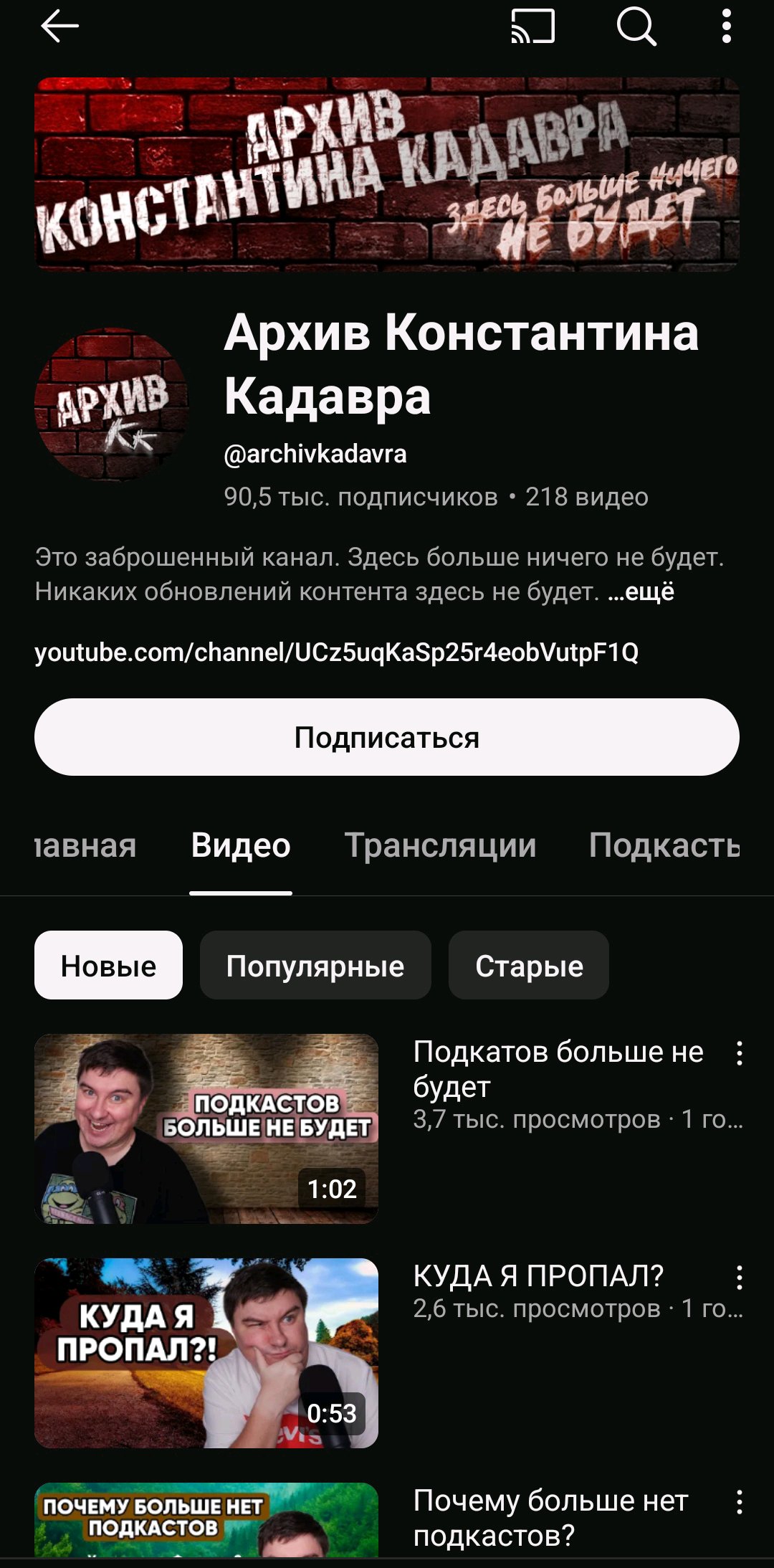
Task: Open the youtube.com/channel link
Action: [x=336, y=652]
